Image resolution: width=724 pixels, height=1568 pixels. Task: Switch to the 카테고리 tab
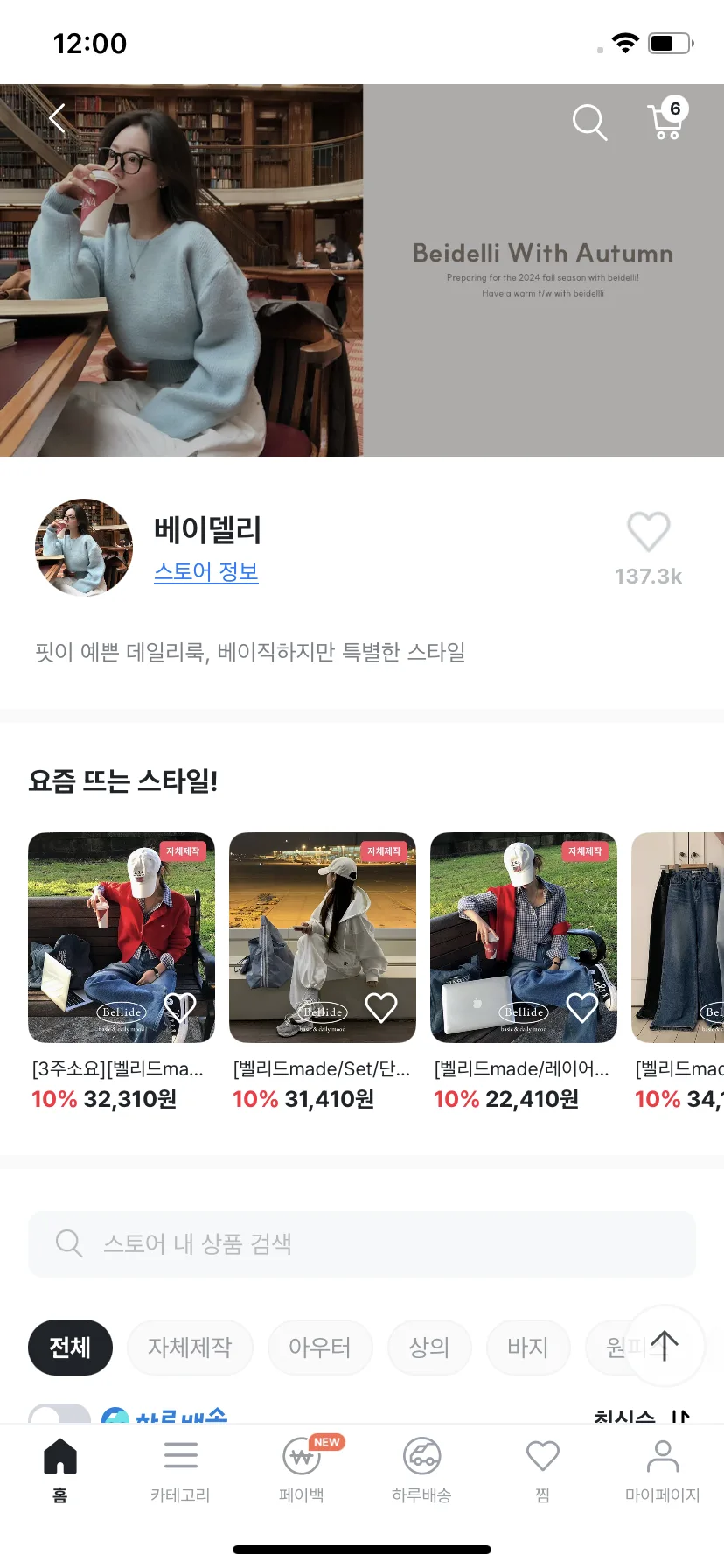pos(180,1470)
